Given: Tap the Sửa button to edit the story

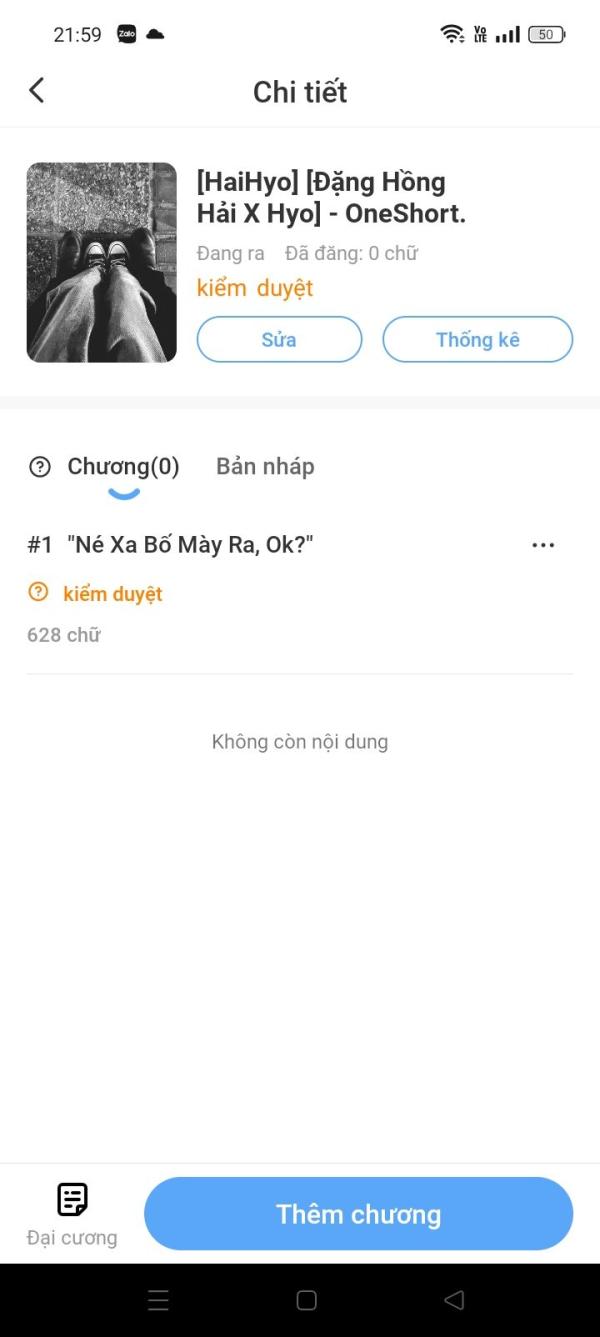Looking at the screenshot, I should click(x=279, y=339).
